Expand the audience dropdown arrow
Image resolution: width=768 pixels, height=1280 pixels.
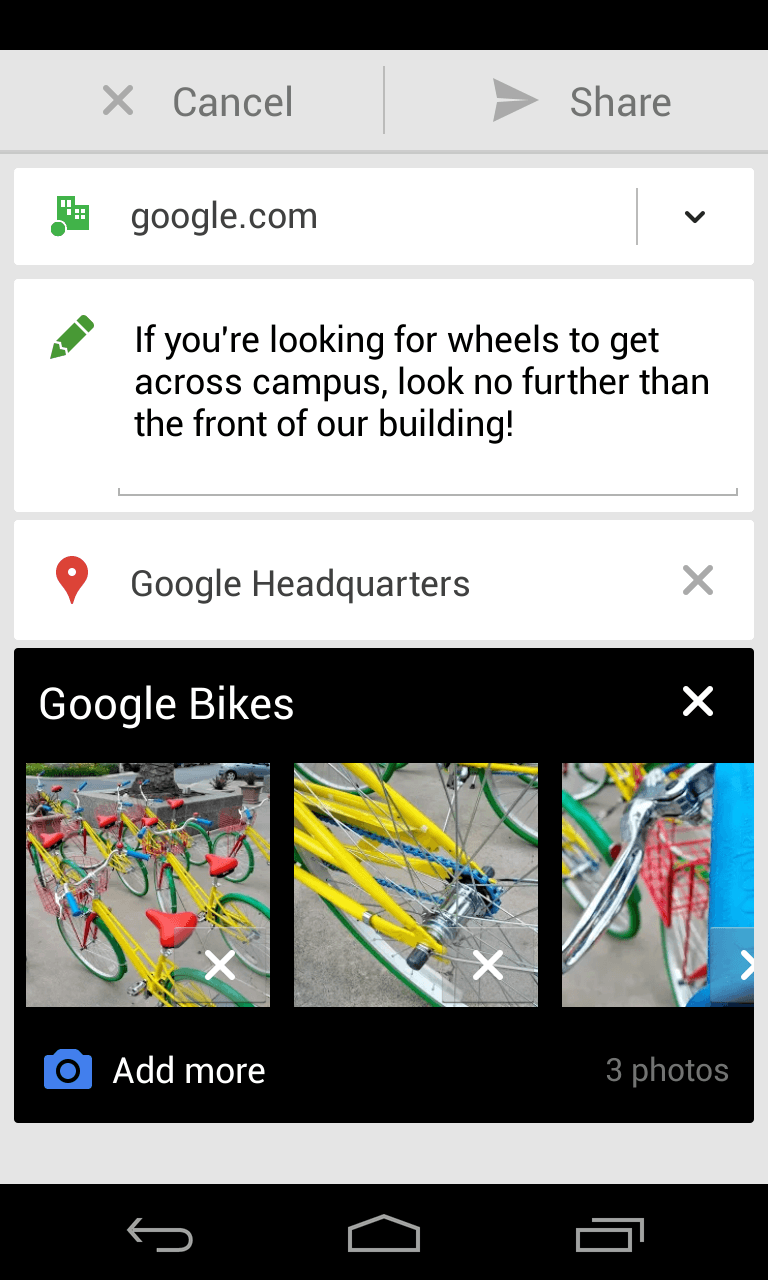695,216
